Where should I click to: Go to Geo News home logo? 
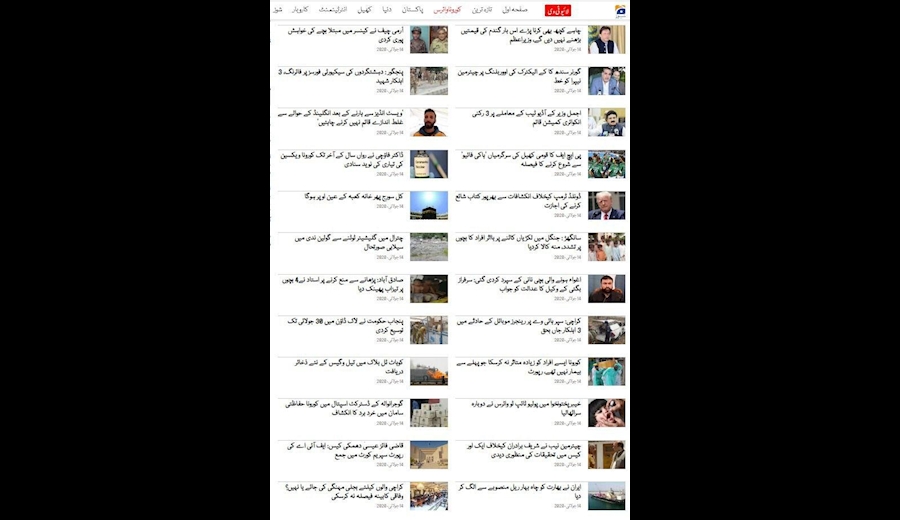tap(620, 10)
